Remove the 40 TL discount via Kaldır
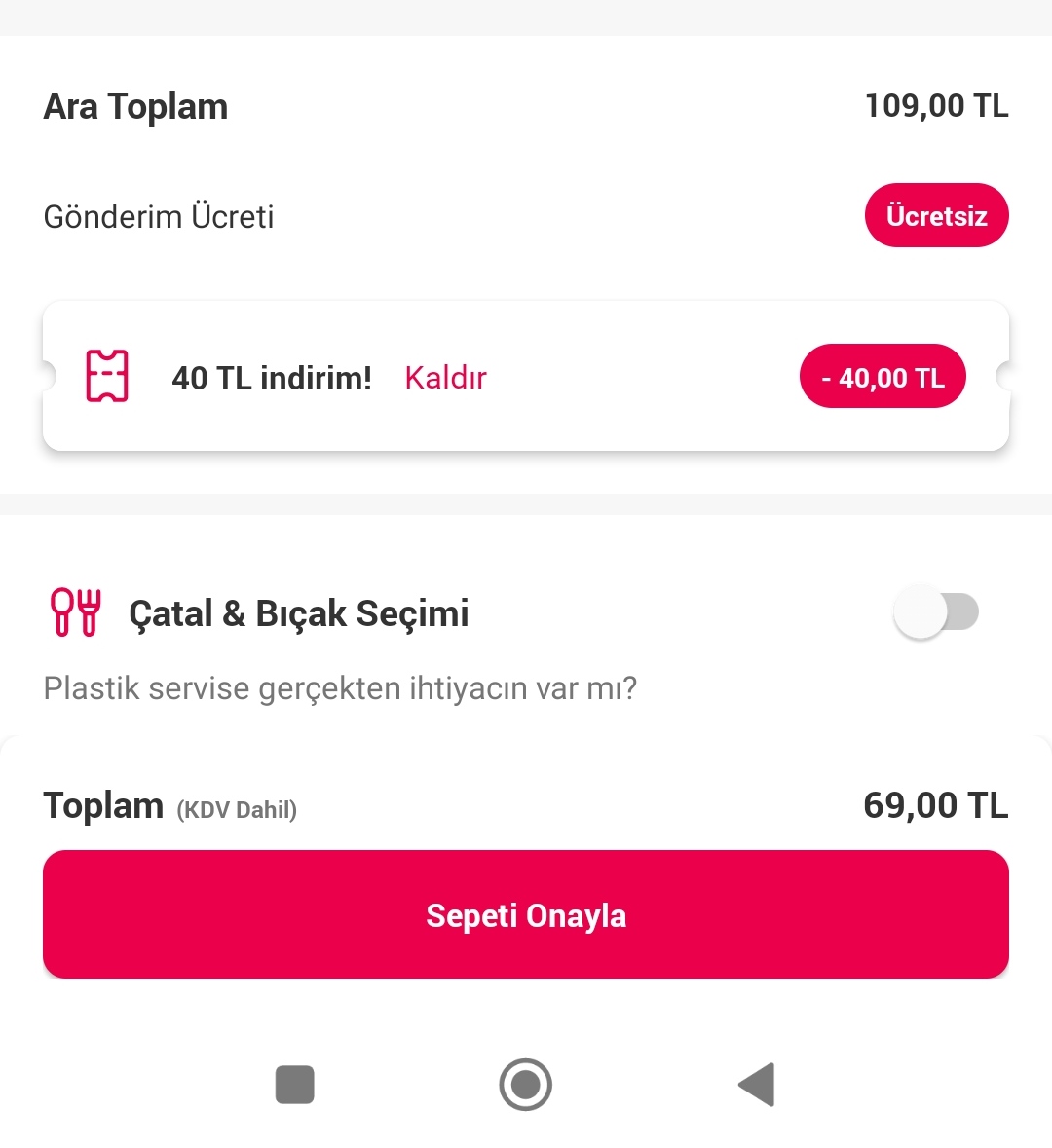 [x=445, y=378]
